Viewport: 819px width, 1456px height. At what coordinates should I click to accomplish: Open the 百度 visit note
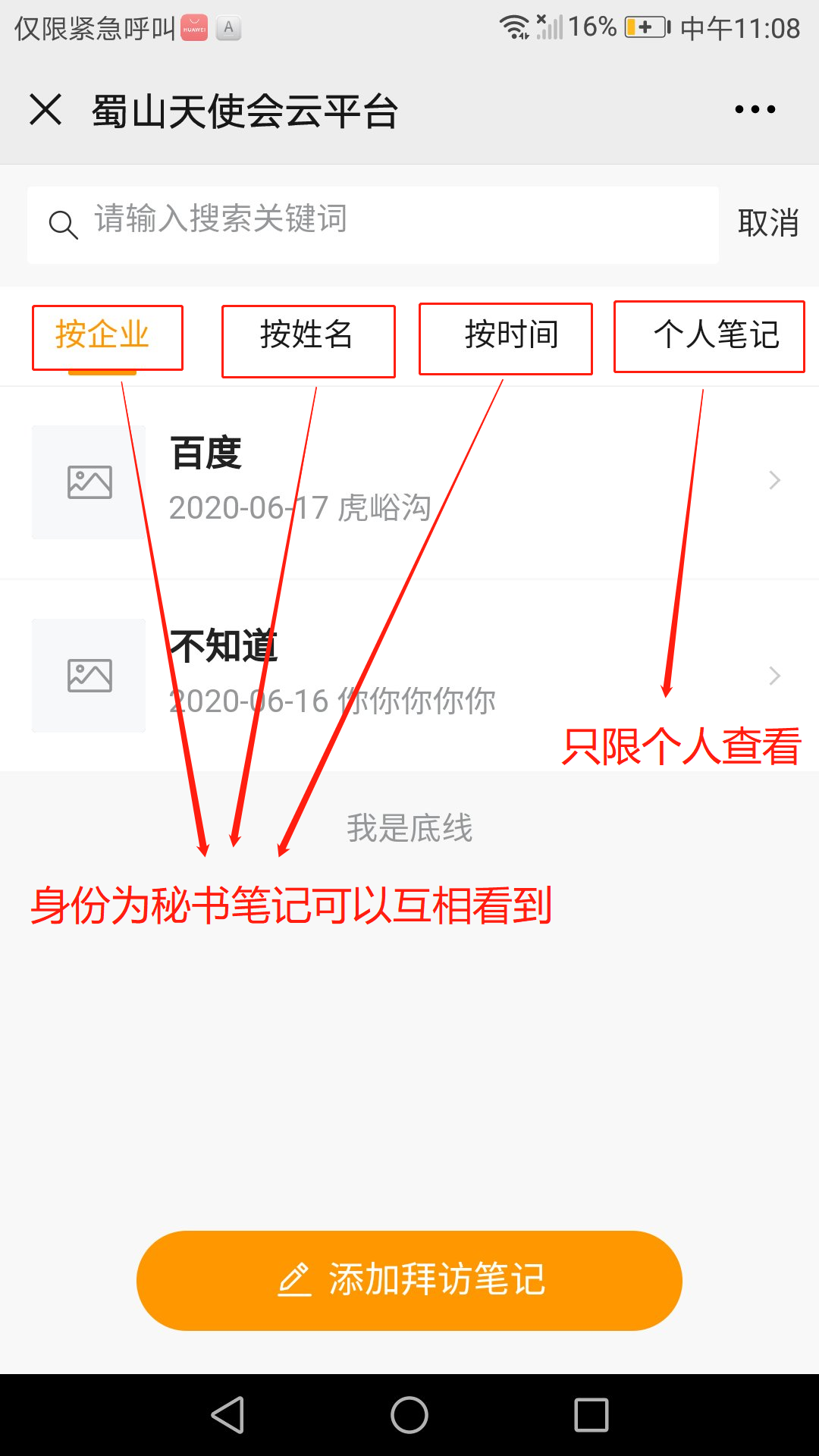point(409,482)
